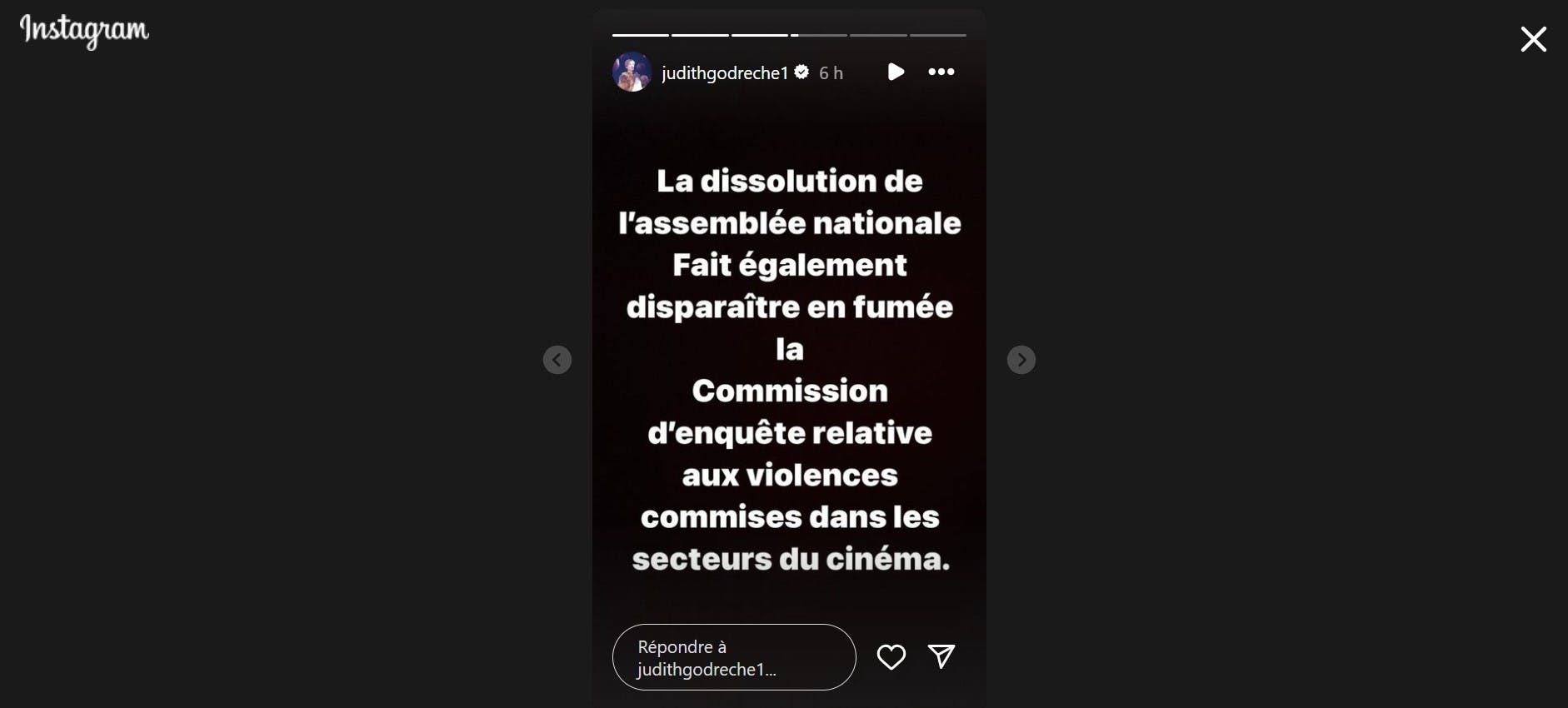Like this story with the heart

coord(891,657)
